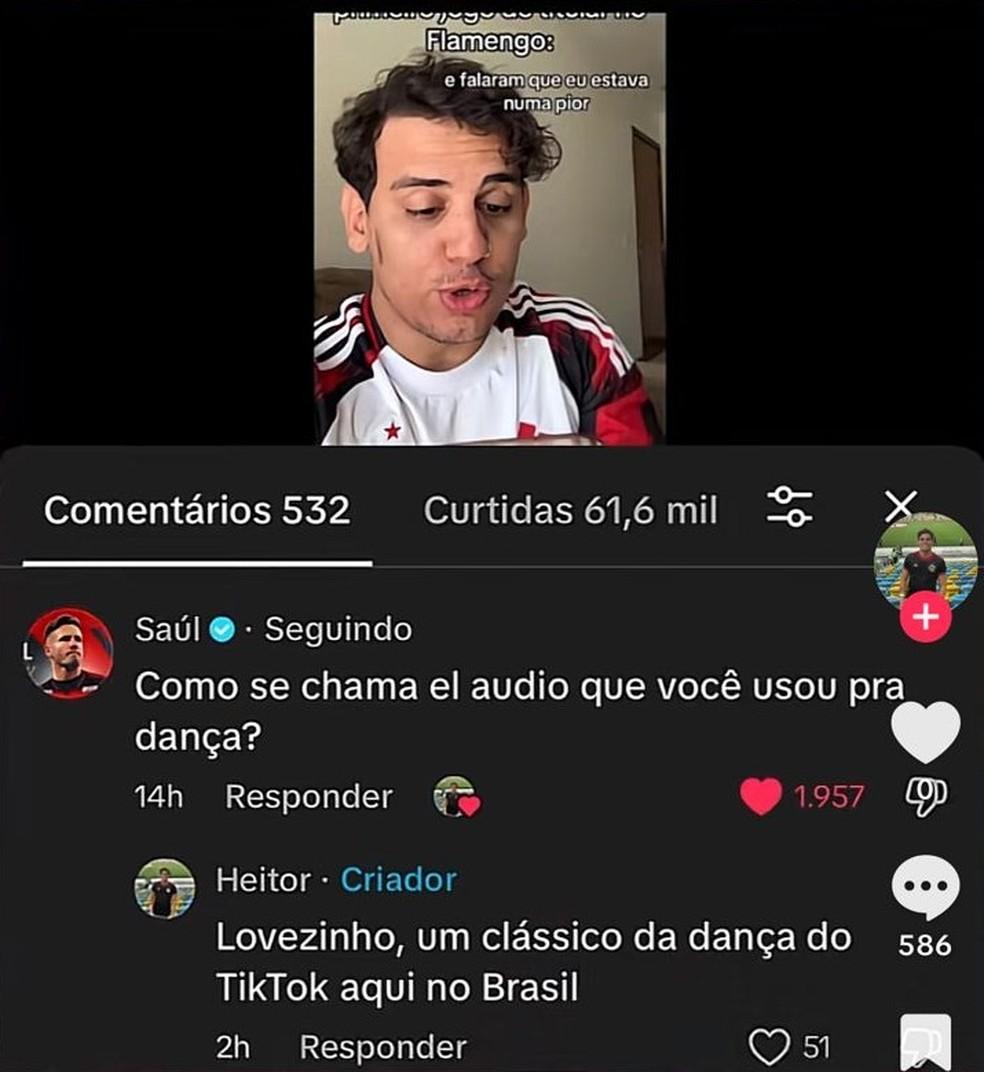Tap the dislike icon below the like heart
Screen dimensions: 984x1072
(x=926, y=797)
